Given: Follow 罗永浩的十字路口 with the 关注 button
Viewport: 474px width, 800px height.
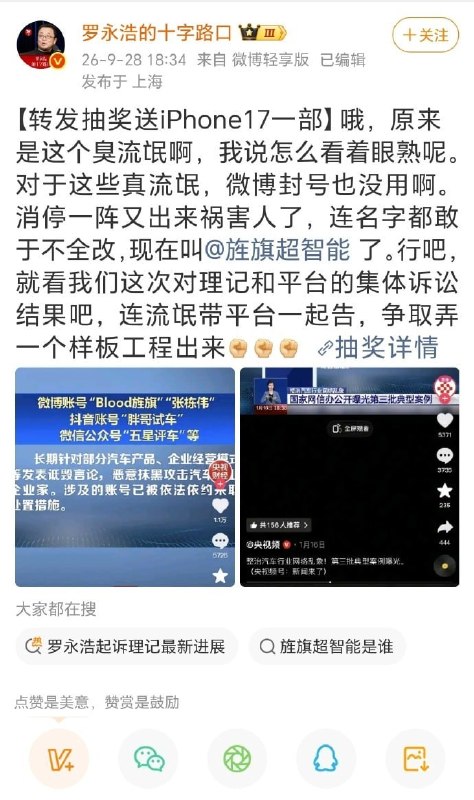Looking at the screenshot, I should (425, 35).
